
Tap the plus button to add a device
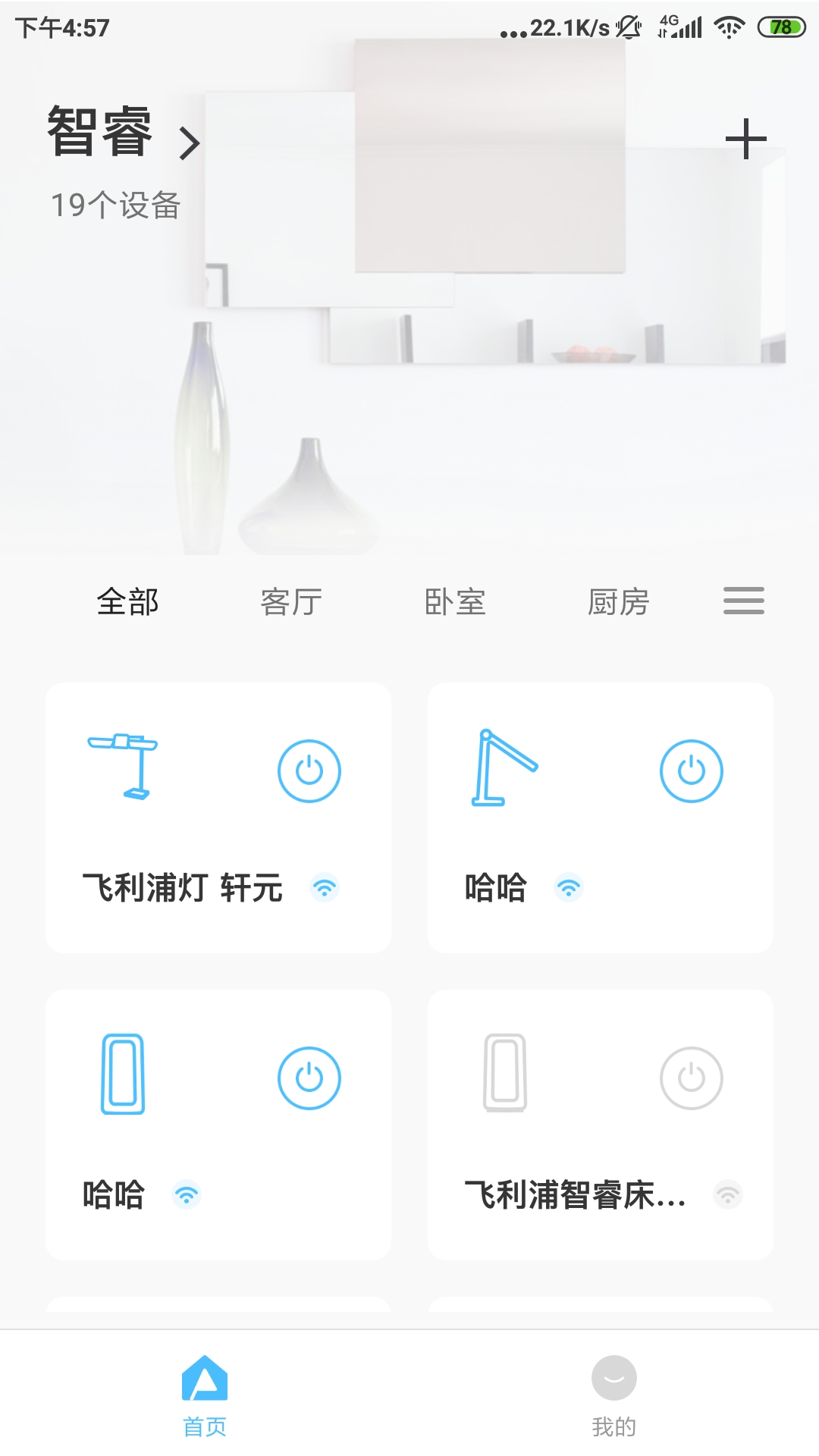[746, 139]
